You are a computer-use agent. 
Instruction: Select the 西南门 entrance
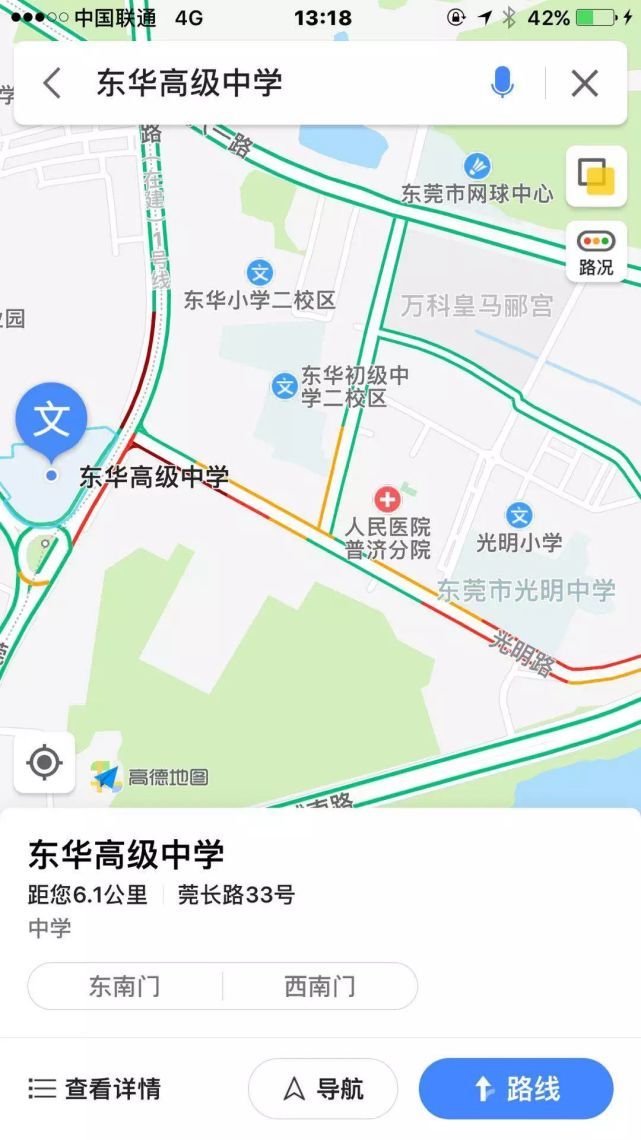[320, 986]
